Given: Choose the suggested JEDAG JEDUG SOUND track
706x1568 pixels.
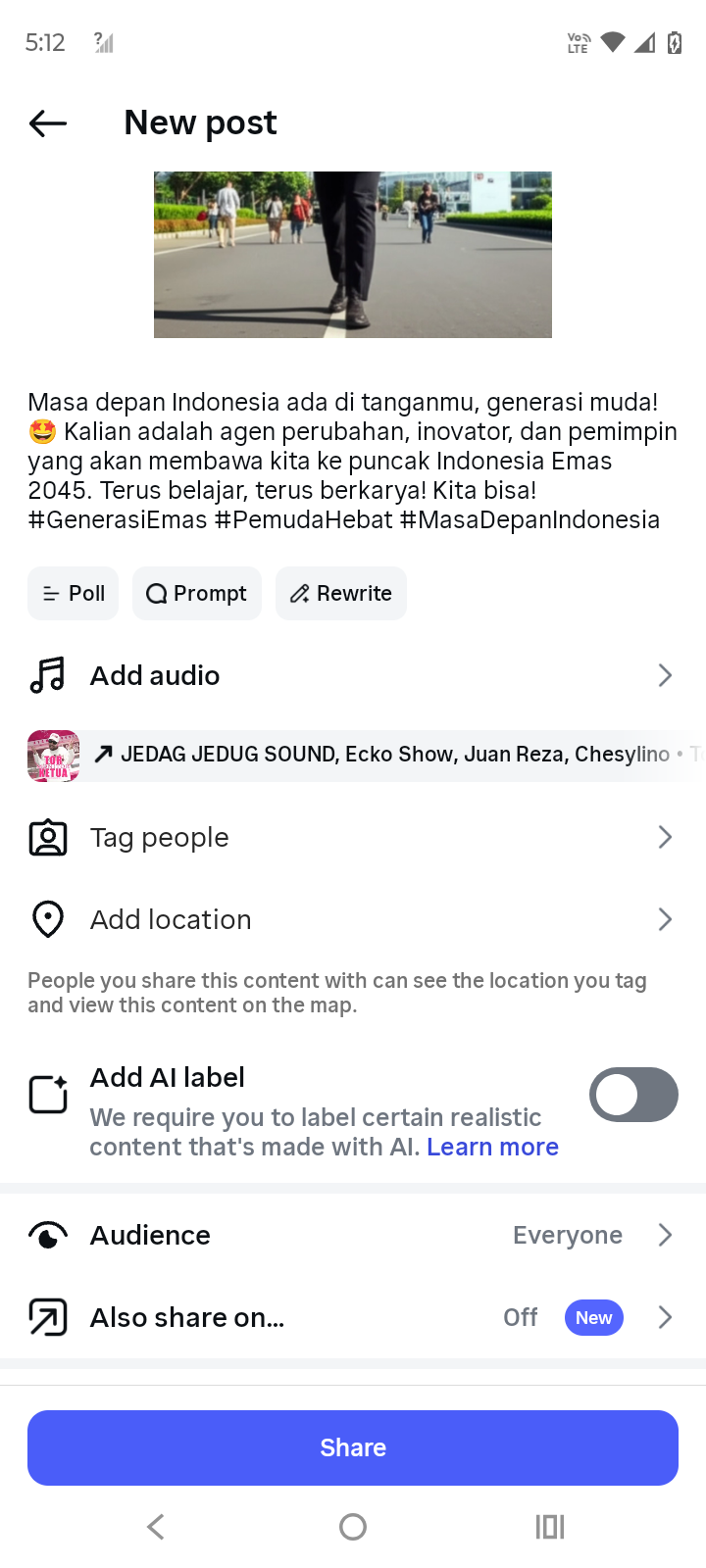Looking at the screenshot, I should coord(392,755).
